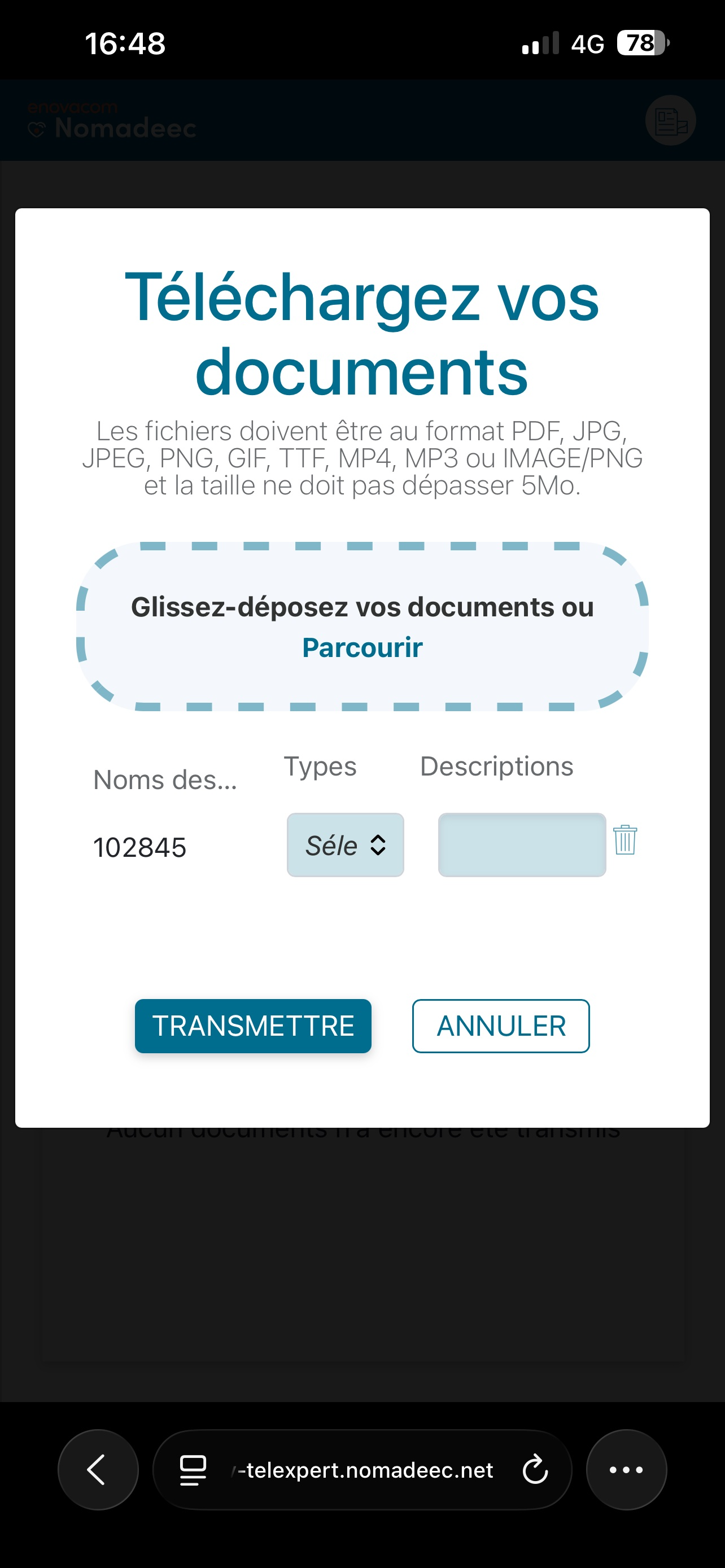Tap Parcourir to browse for documents
Image resolution: width=725 pixels, height=1568 pixels.
click(x=362, y=647)
